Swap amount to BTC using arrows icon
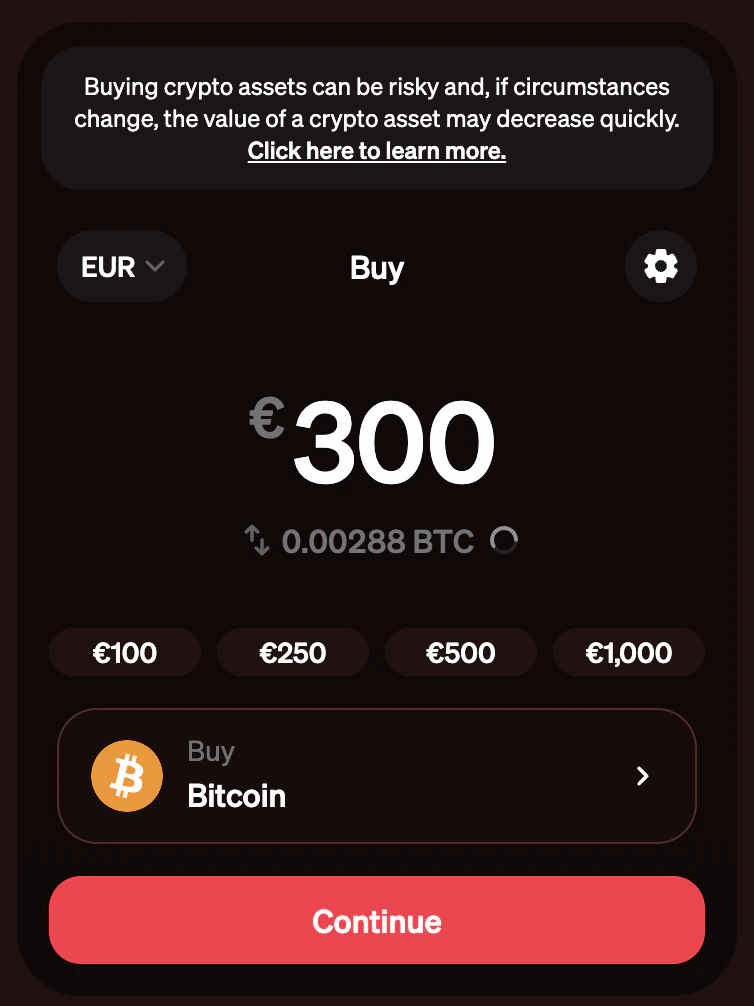Viewport: 754px width, 1006px height. [x=257, y=541]
